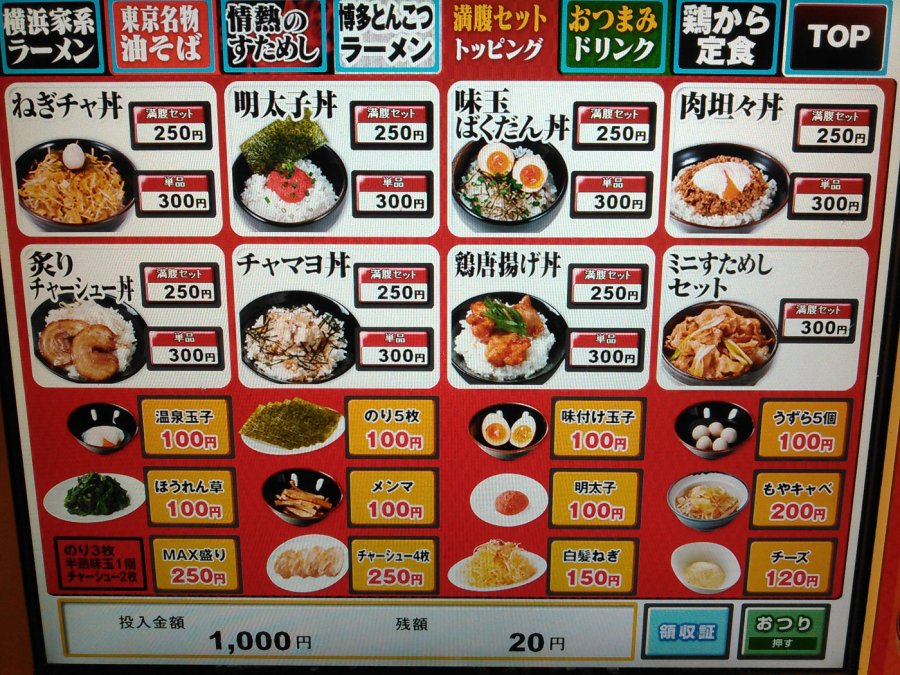Viewport: 900px width, 675px height.
Task: Choose 明太子丼 満腹セット 250円
Action: click(392, 125)
